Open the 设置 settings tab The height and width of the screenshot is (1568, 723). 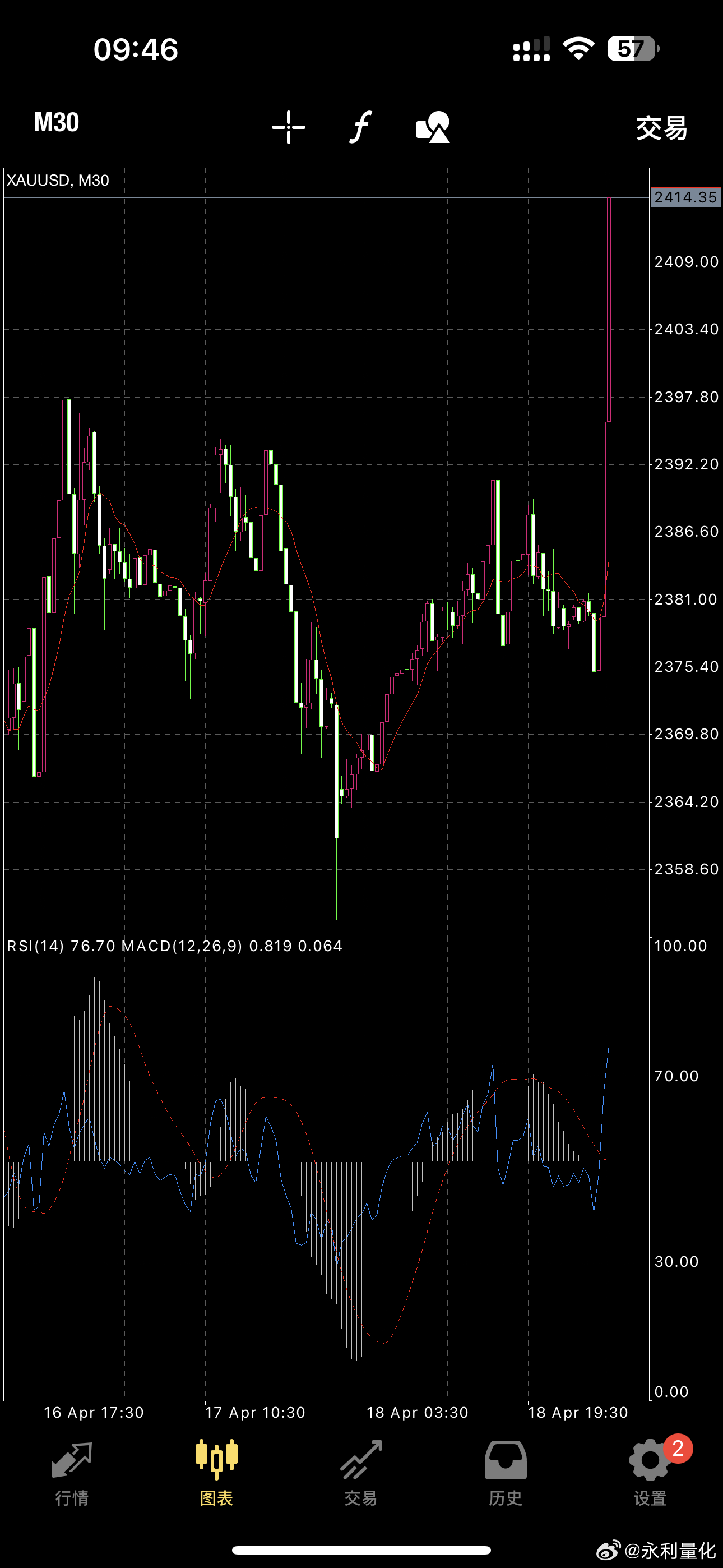(650, 1472)
